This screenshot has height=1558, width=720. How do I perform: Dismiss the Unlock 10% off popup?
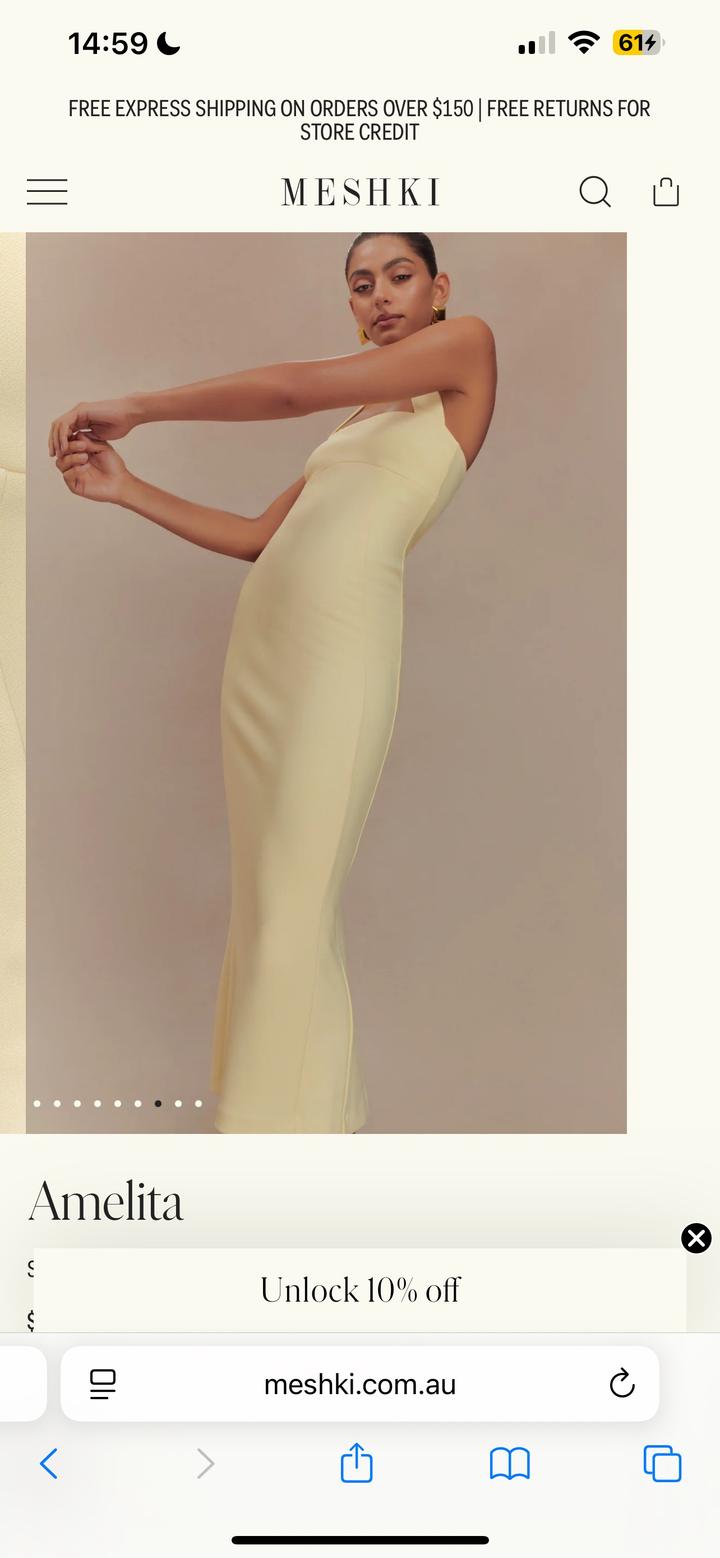(x=696, y=1238)
